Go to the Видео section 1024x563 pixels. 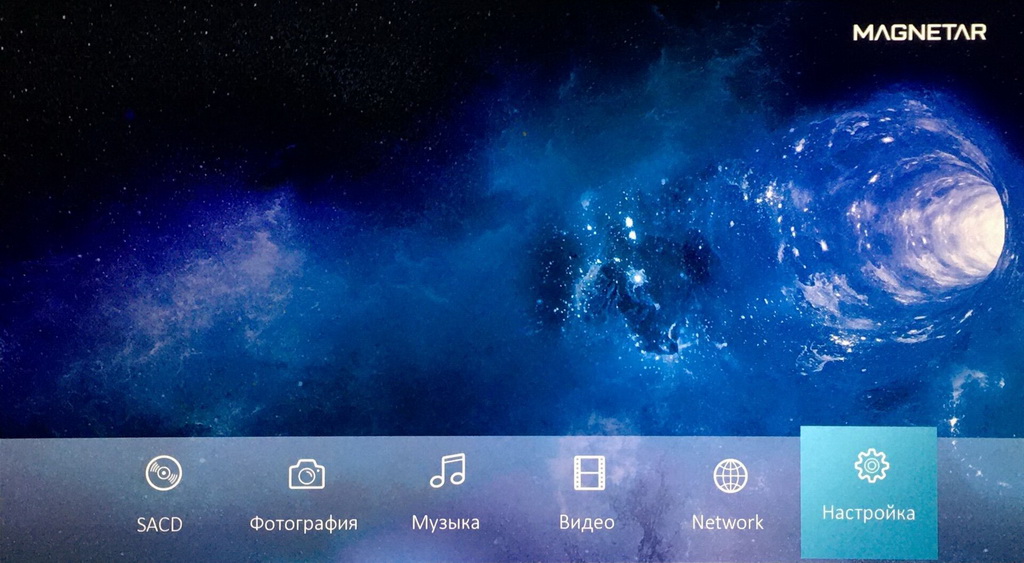click(588, 492)
